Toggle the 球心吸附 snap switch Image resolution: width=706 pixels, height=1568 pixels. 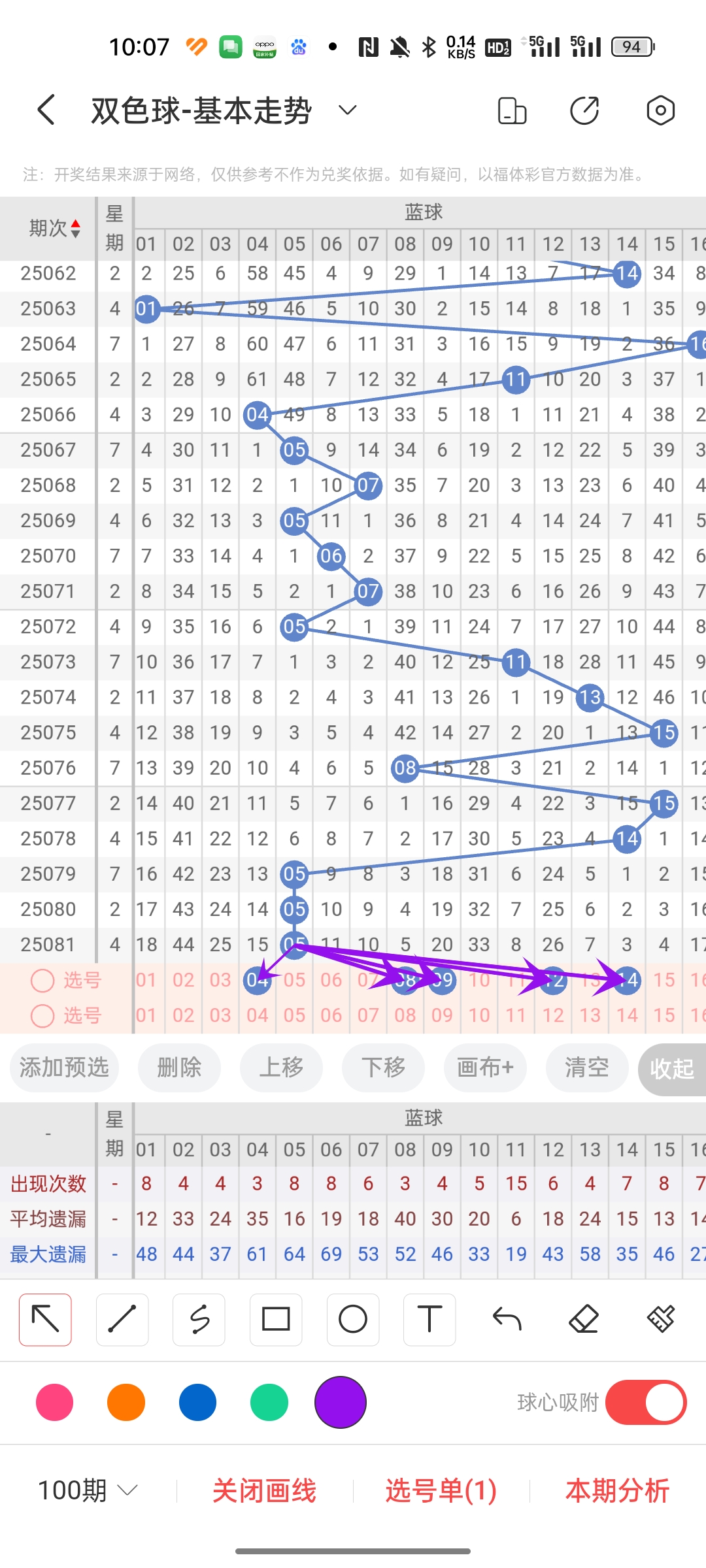pos(647,1401)
